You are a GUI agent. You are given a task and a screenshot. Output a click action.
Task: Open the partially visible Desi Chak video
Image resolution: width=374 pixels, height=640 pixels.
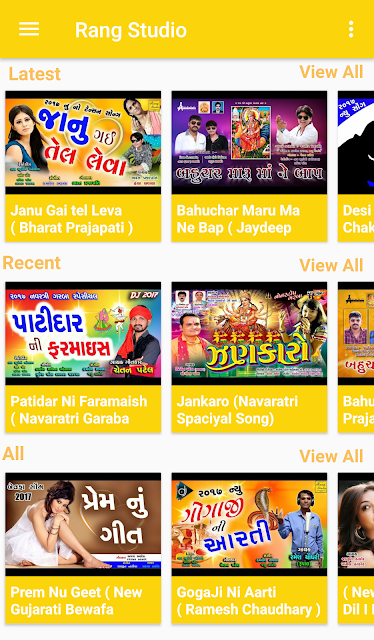pos(356,166)
